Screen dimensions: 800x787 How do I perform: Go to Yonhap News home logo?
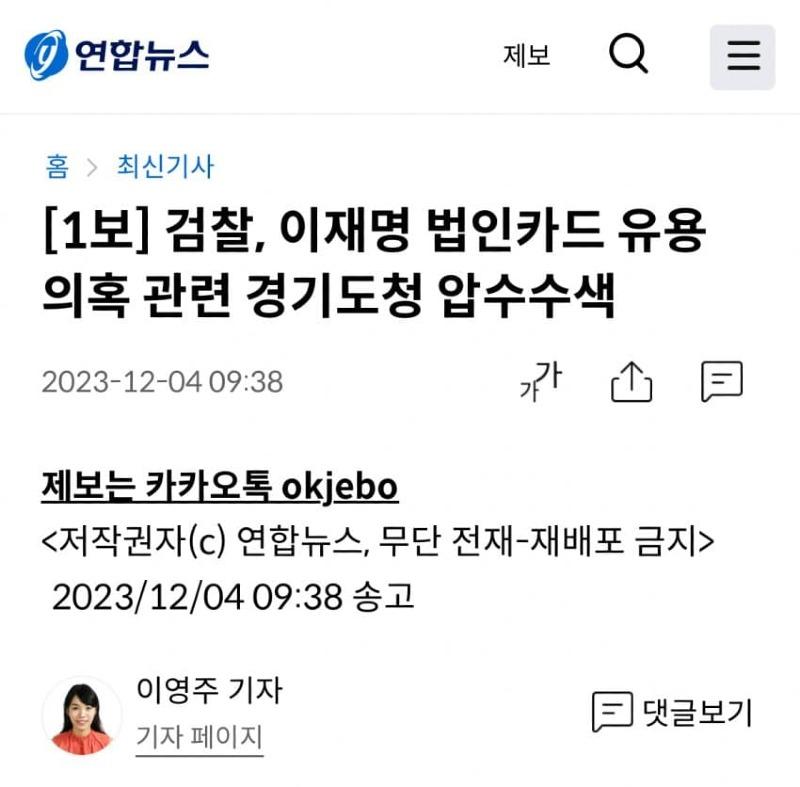117,54
